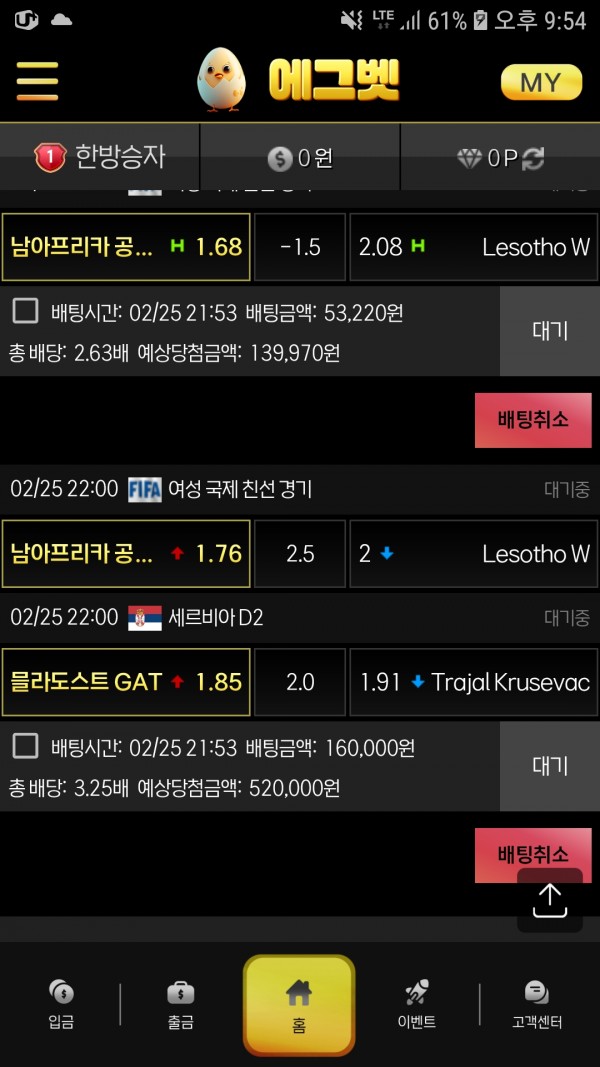Refresh the points balance

(x=533, y=159)
